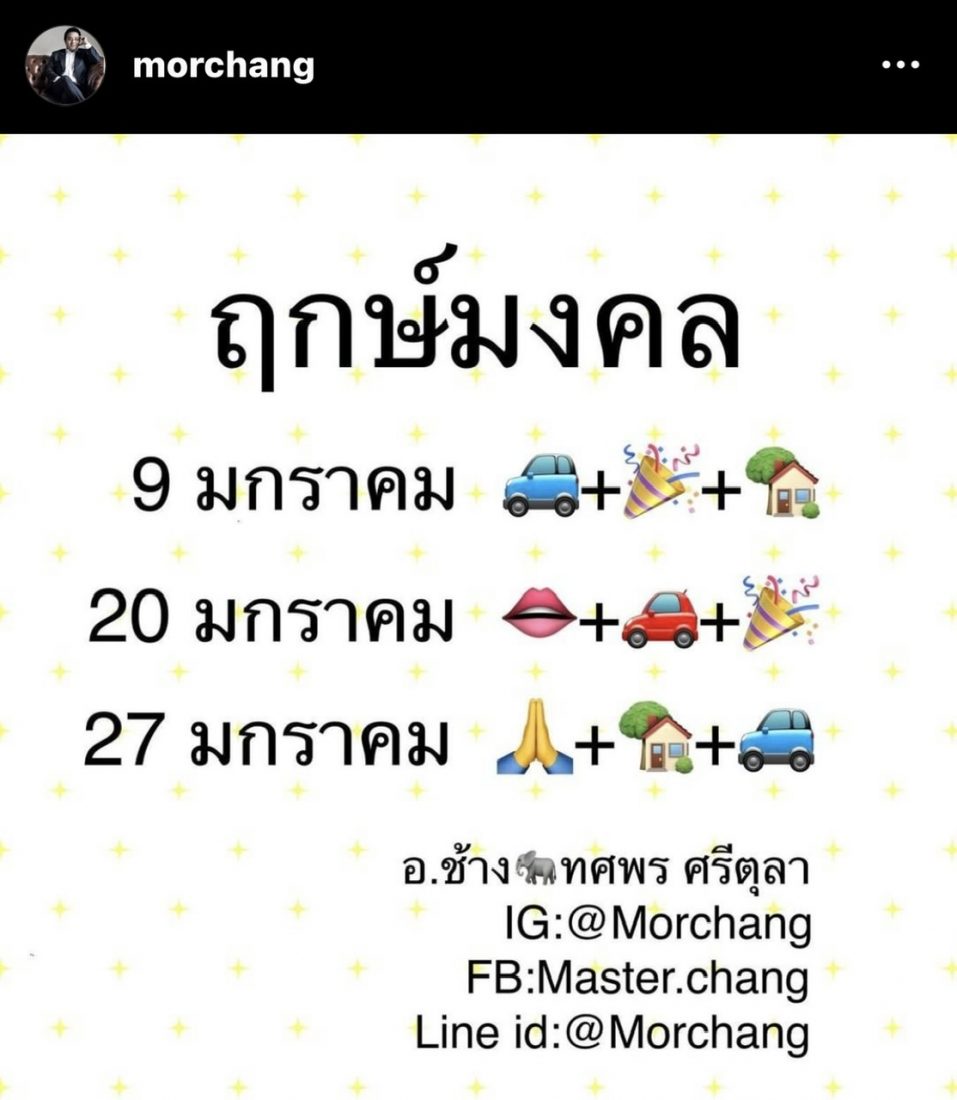Open the auspicious dates post image
Image resolution: width=957 pixels, height=1100 pixels.
tap(478, 615)
